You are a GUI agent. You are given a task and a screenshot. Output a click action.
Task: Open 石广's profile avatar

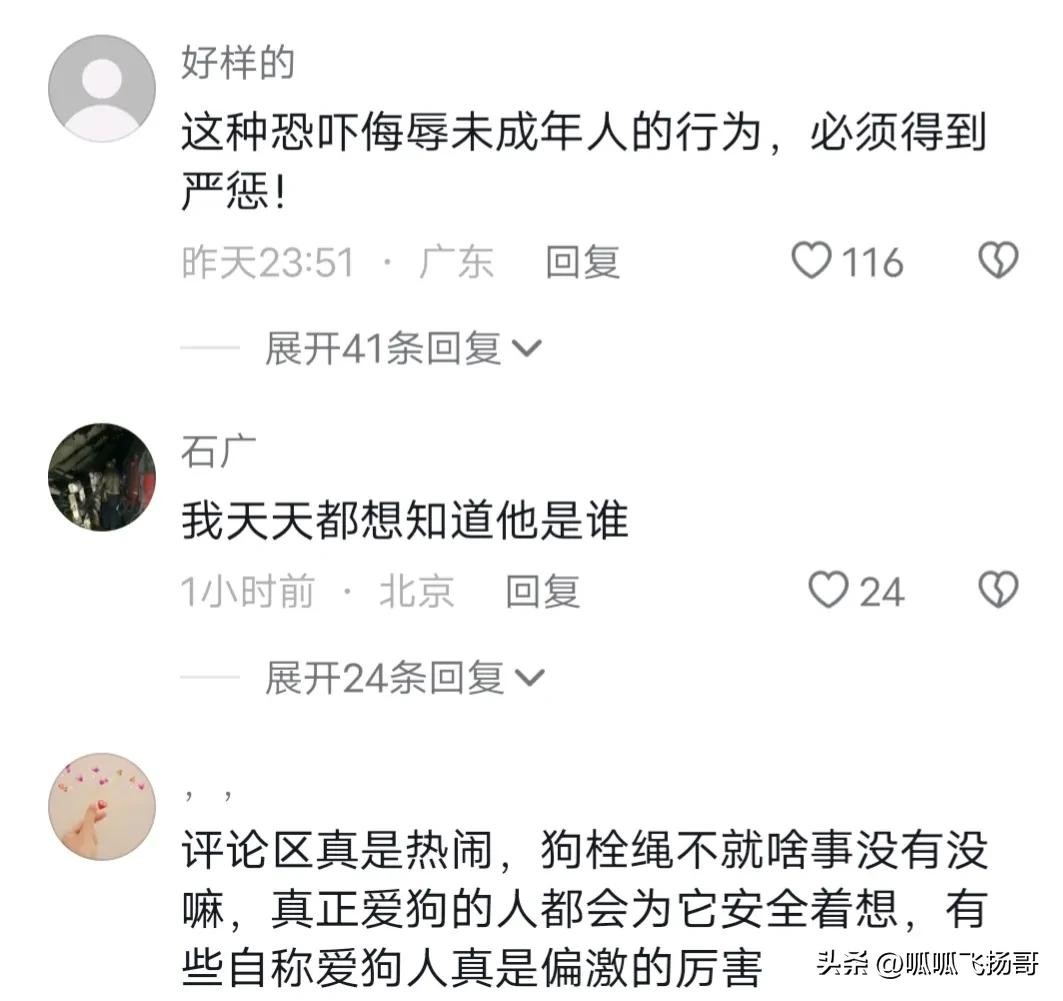(102, 477)
